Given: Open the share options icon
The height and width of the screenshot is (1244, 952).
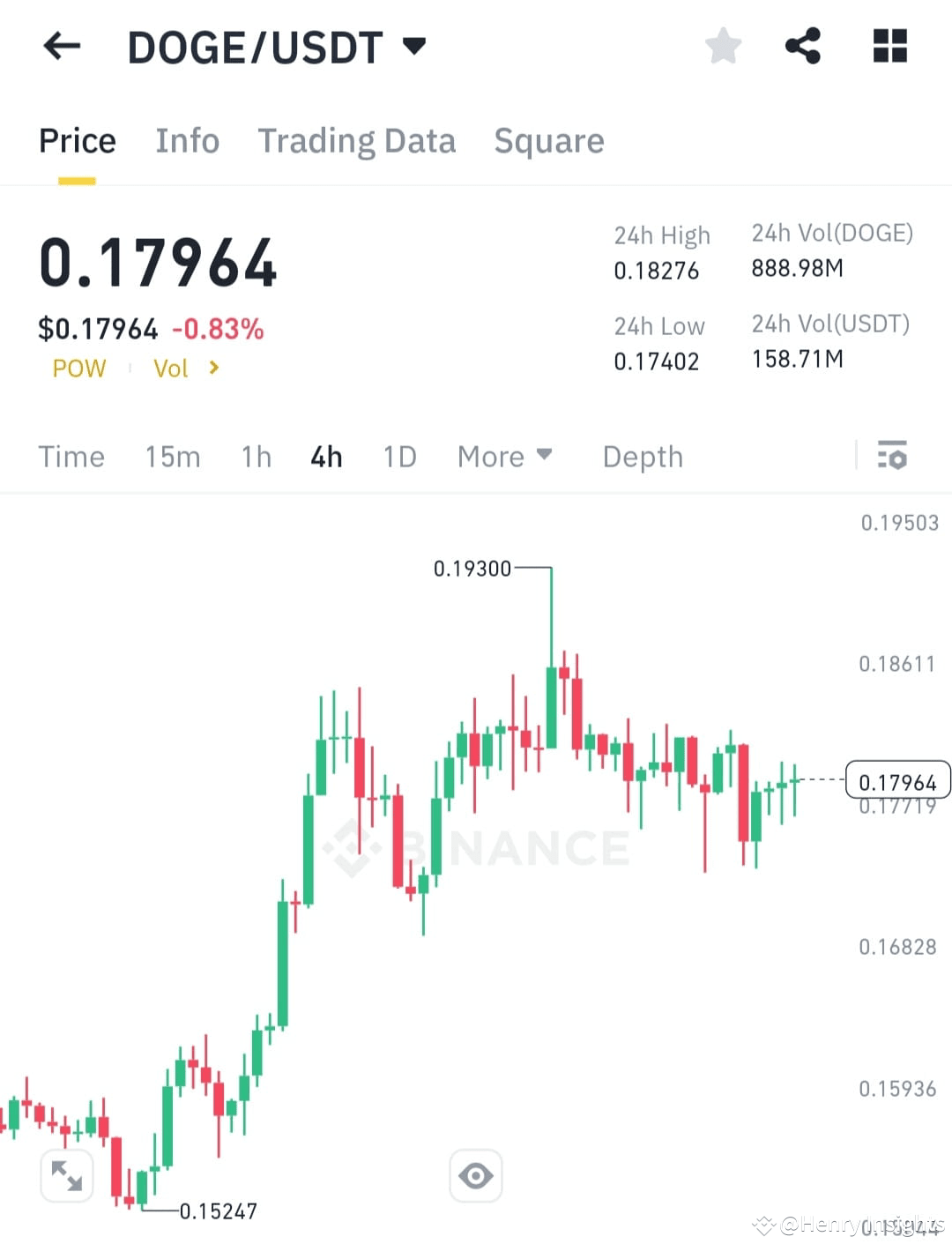Looking at the screenshot, I should click(x=802, y=46).
